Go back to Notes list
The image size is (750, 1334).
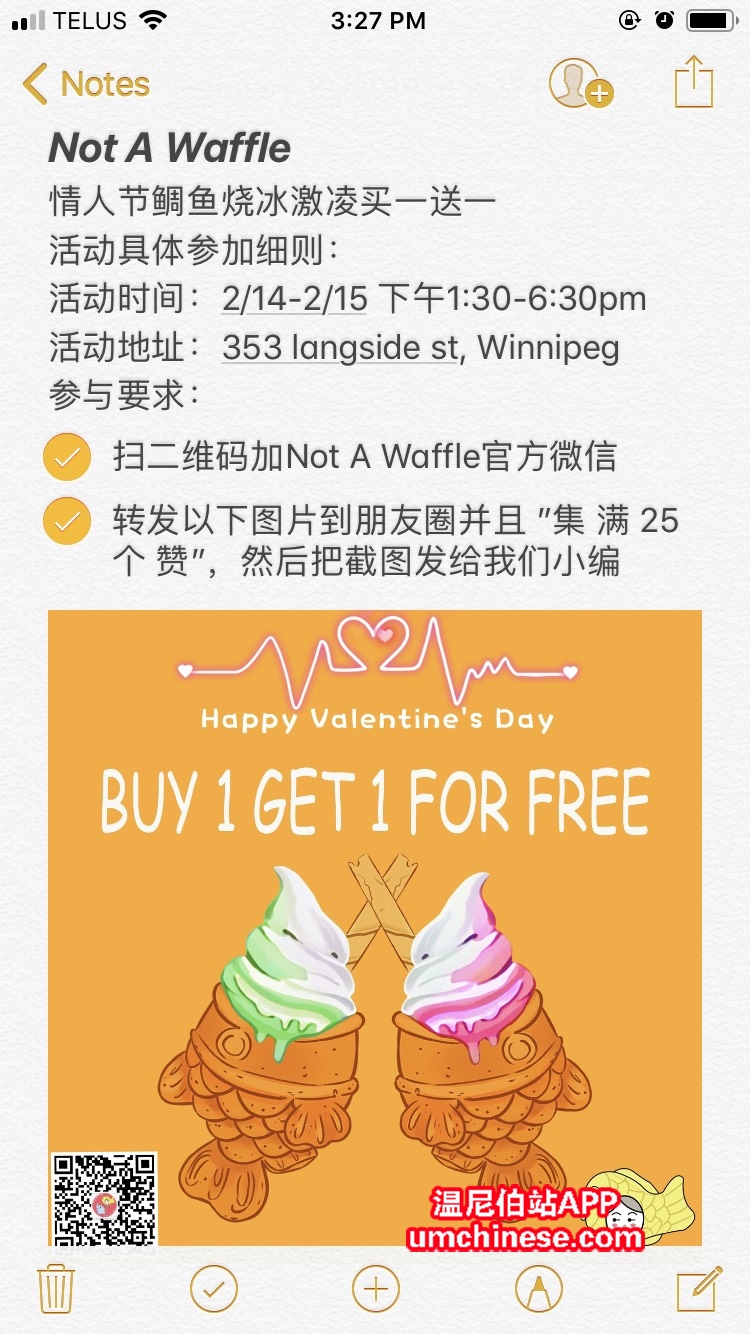pos(86,85)
